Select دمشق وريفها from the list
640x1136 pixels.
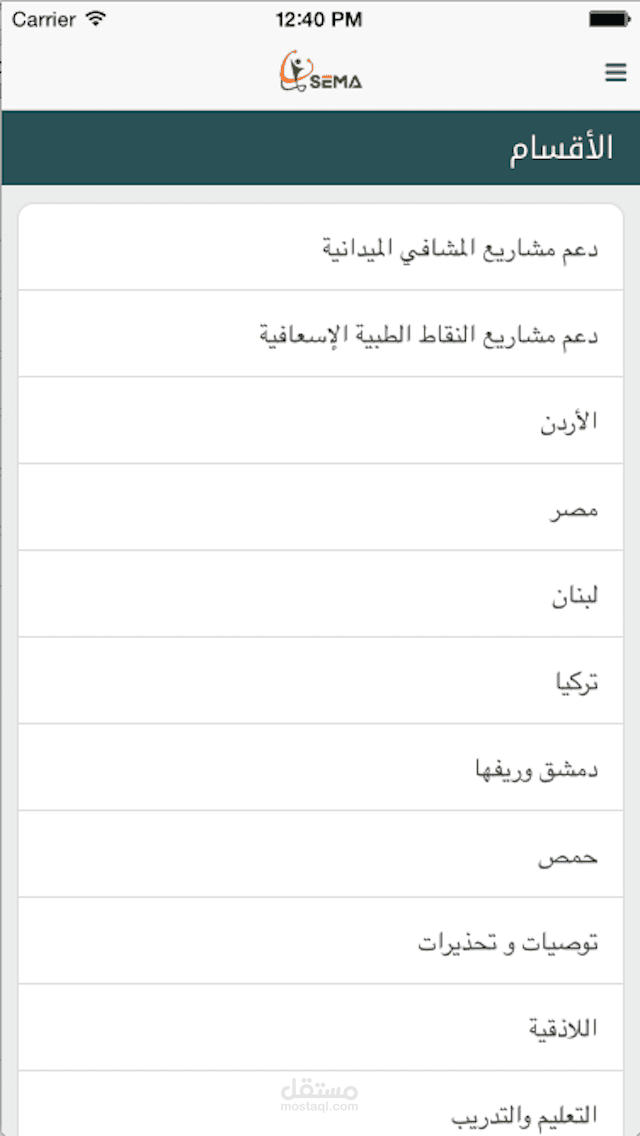pyautogui.click(x=320, y=767)
